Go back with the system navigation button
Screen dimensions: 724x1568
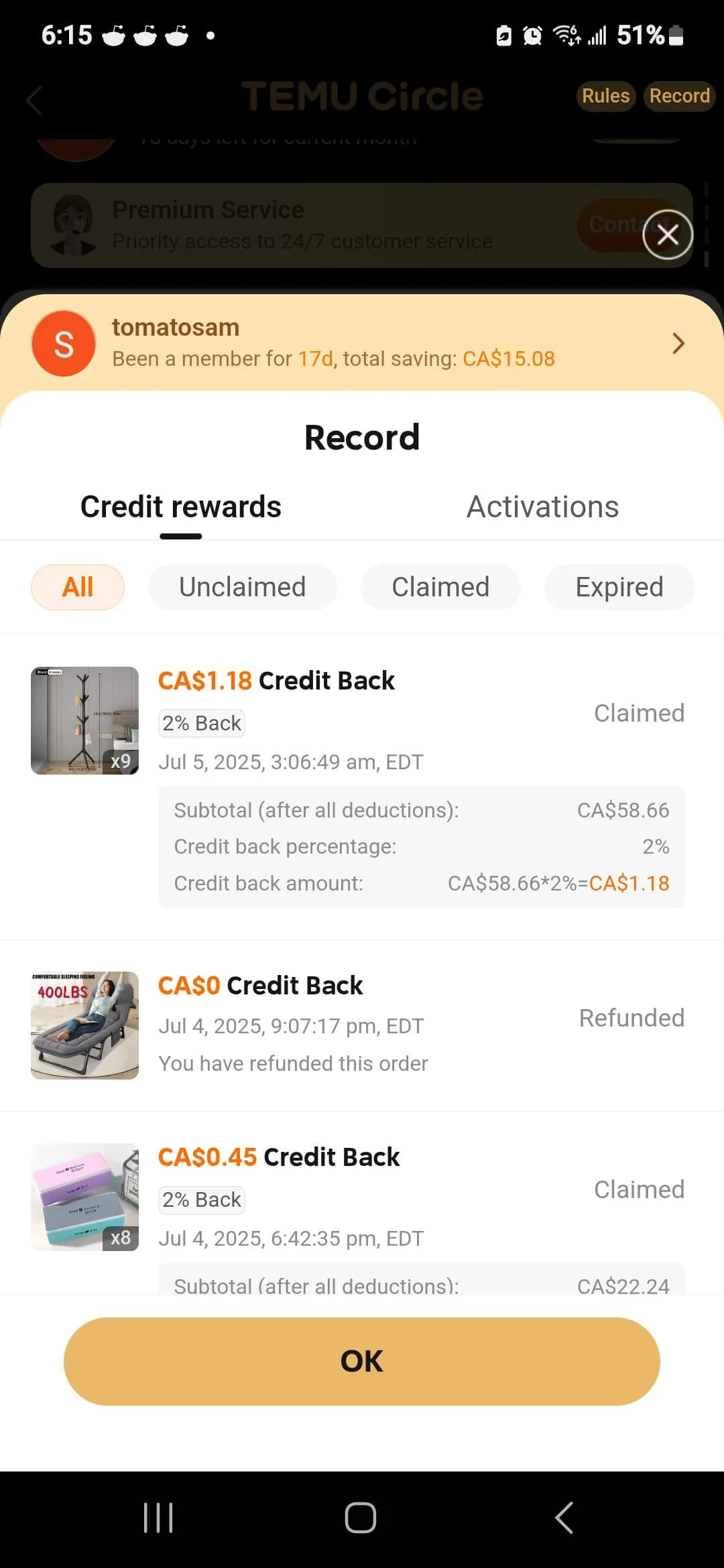[564, 1518]
